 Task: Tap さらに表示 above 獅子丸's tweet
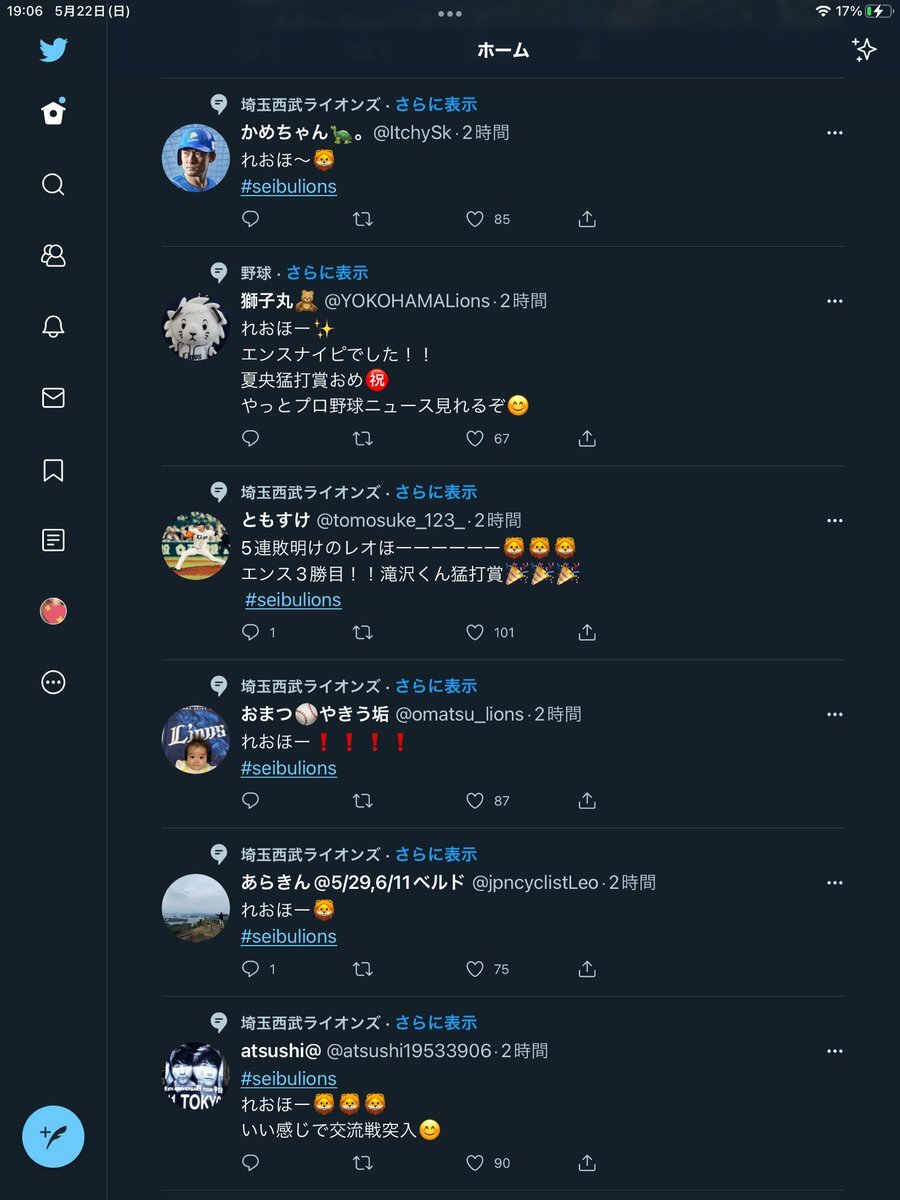(327, 272)
